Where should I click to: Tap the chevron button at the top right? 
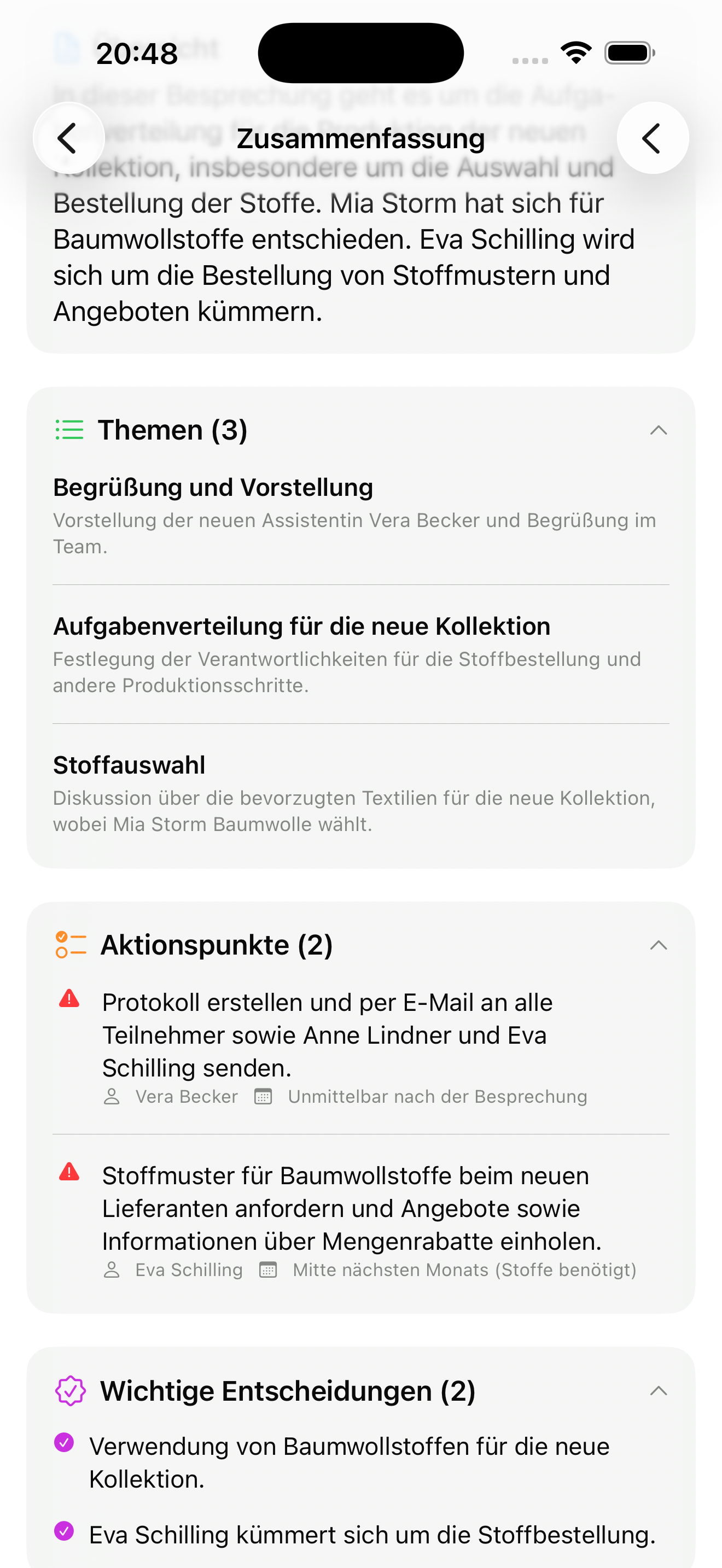[652, 138]
